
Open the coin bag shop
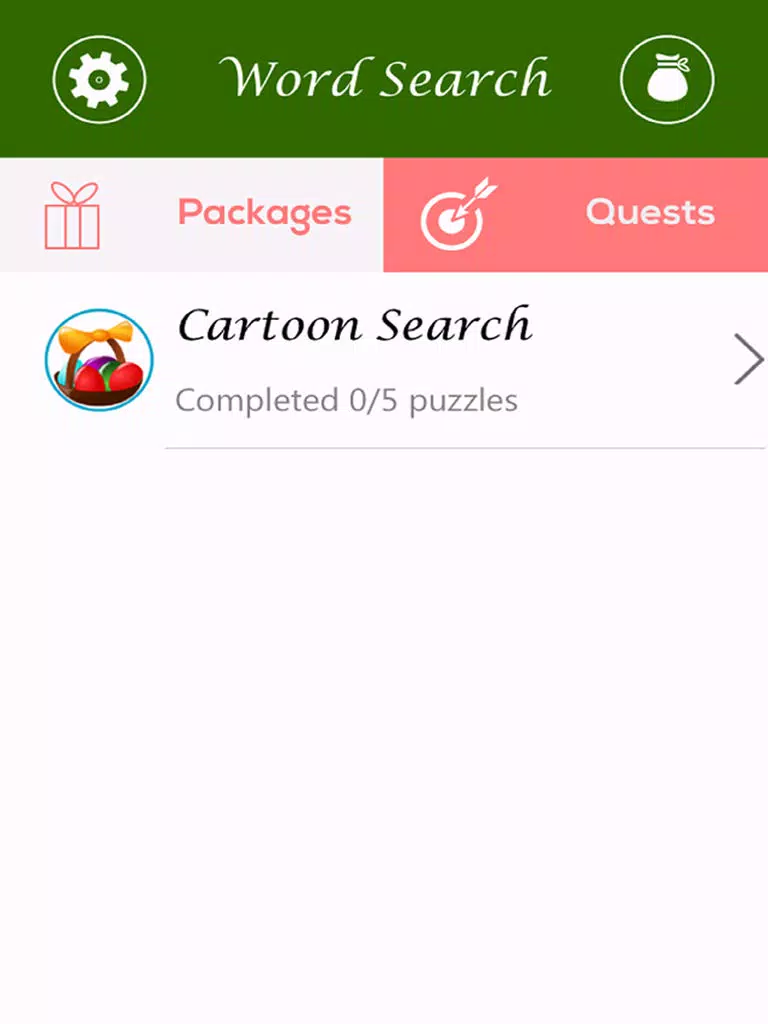(667, 79)
